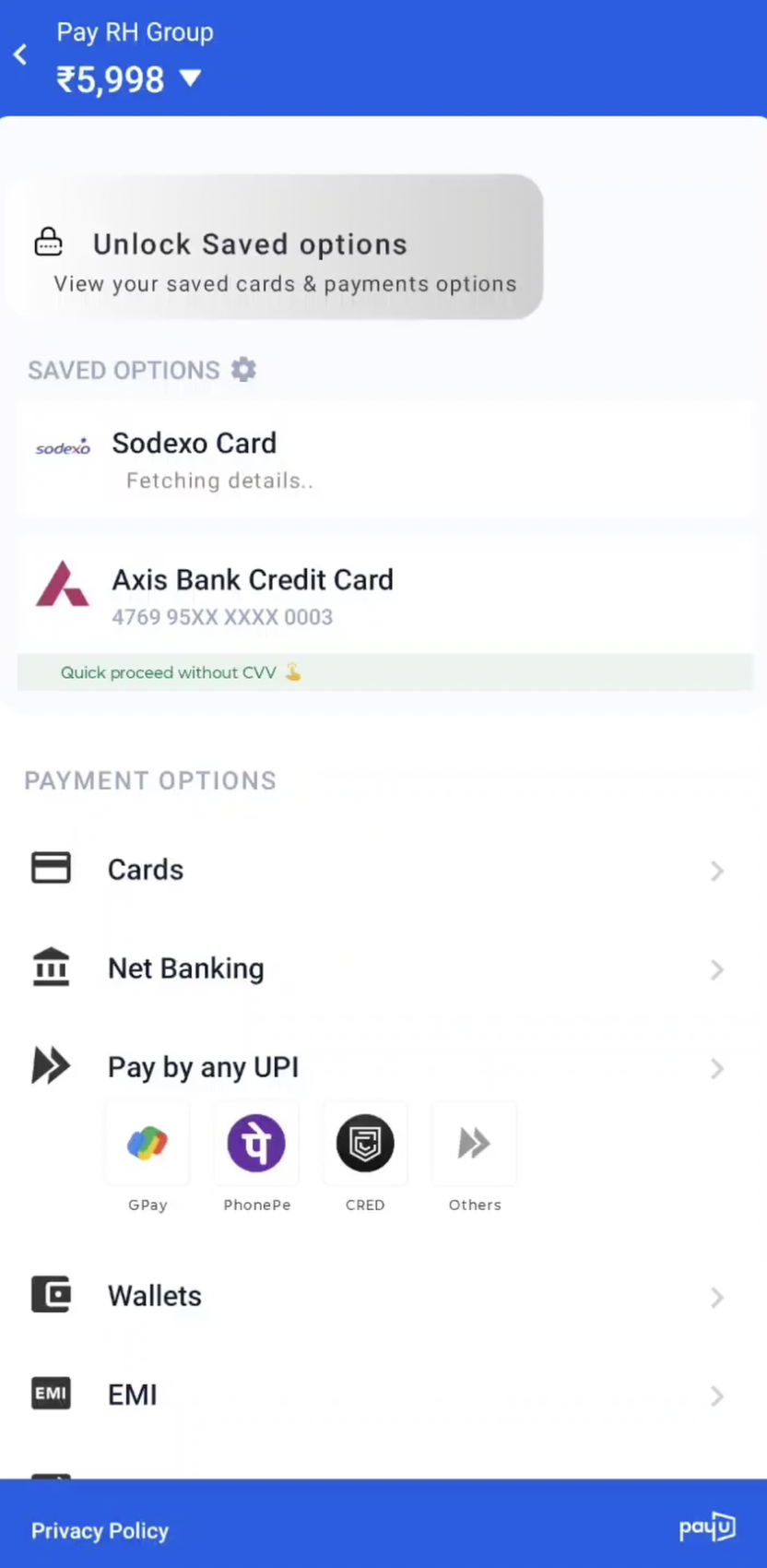767x1568 pixels.
Task: Choose Axis Bank Credit Card
Action: (x=383, y=596)
